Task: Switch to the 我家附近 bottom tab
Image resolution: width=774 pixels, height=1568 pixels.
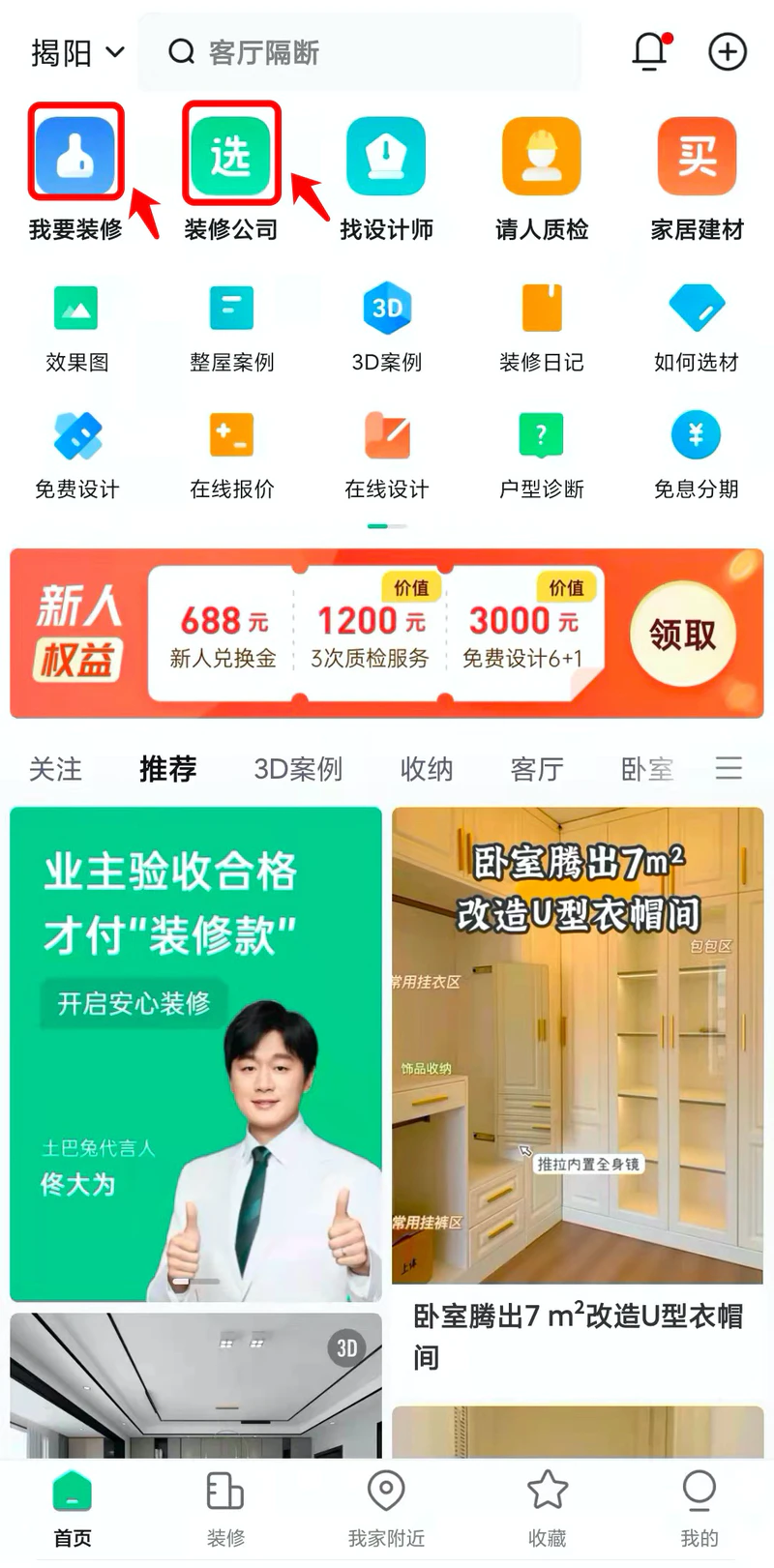Action: click(x=386, y=1507)
